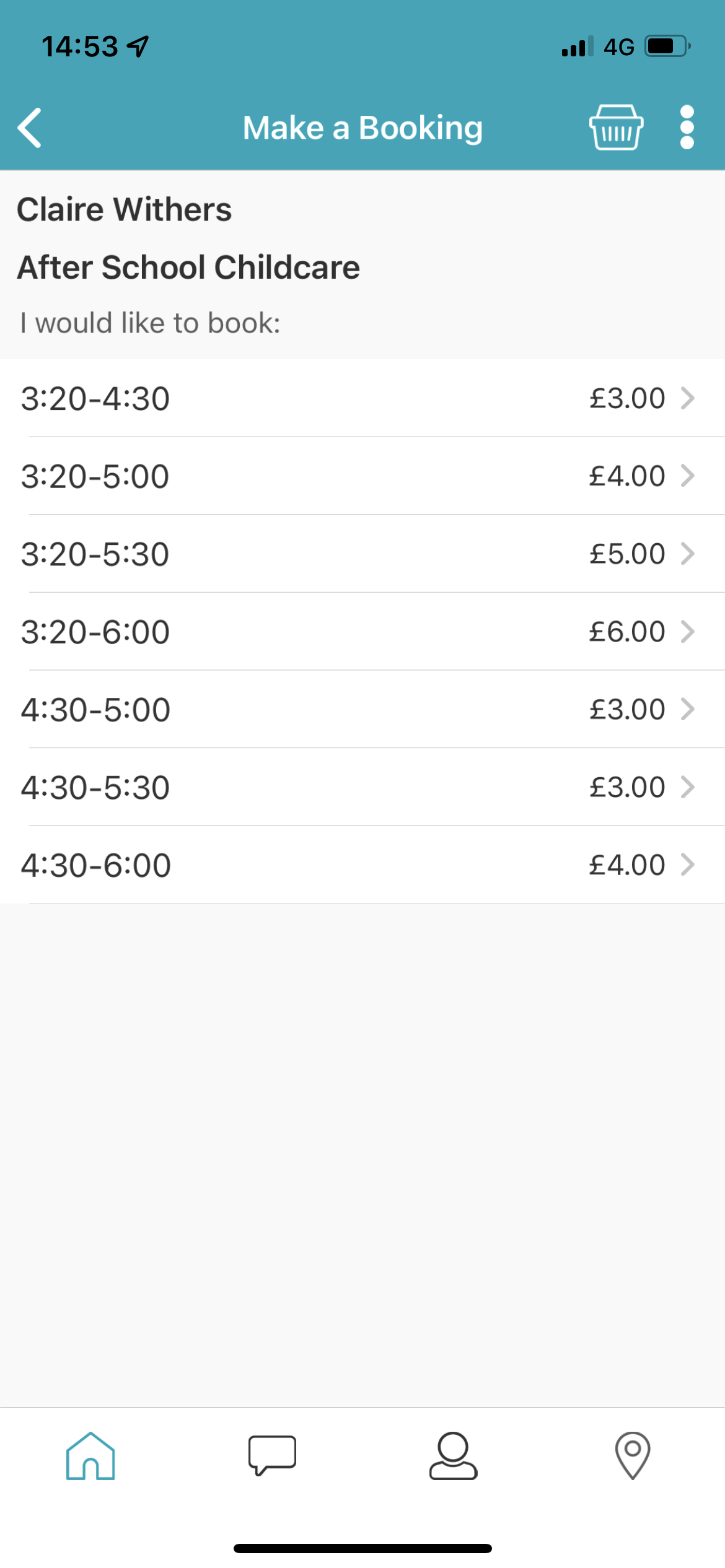Open the shopping basket

(616, 127)
